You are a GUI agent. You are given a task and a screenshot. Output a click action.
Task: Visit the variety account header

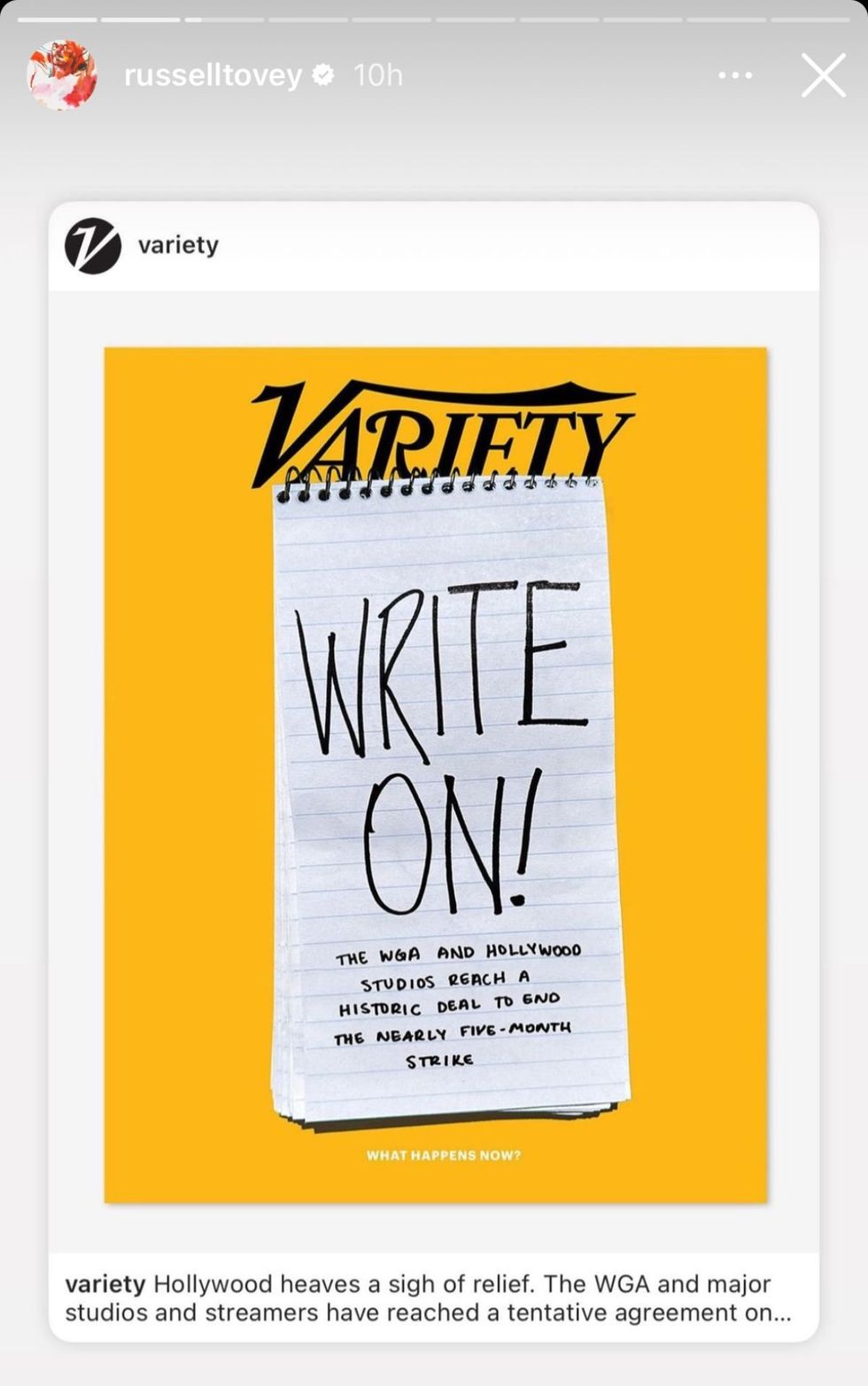177,245
